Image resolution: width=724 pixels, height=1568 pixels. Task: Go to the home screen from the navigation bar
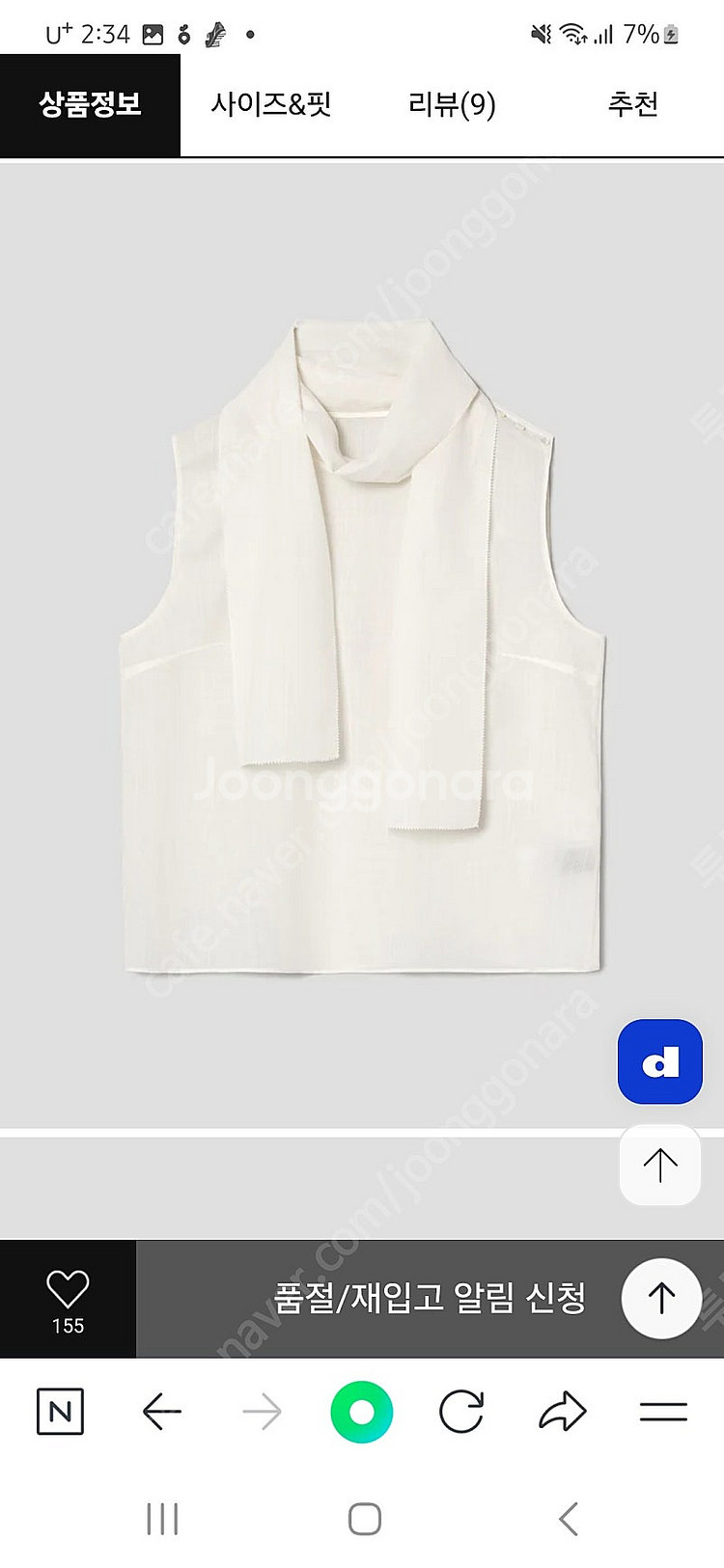click(x=364, y=1519)
